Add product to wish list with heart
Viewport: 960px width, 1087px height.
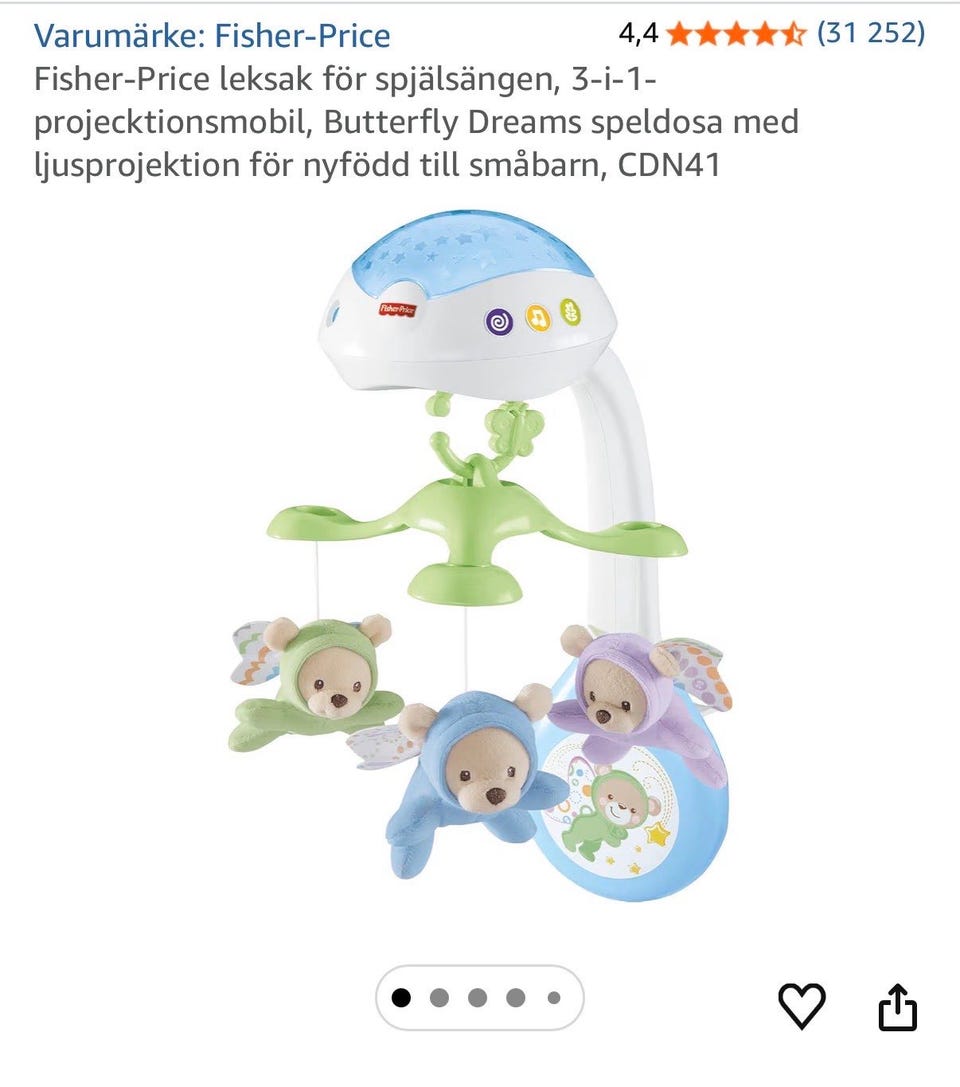click(802, 1004)
